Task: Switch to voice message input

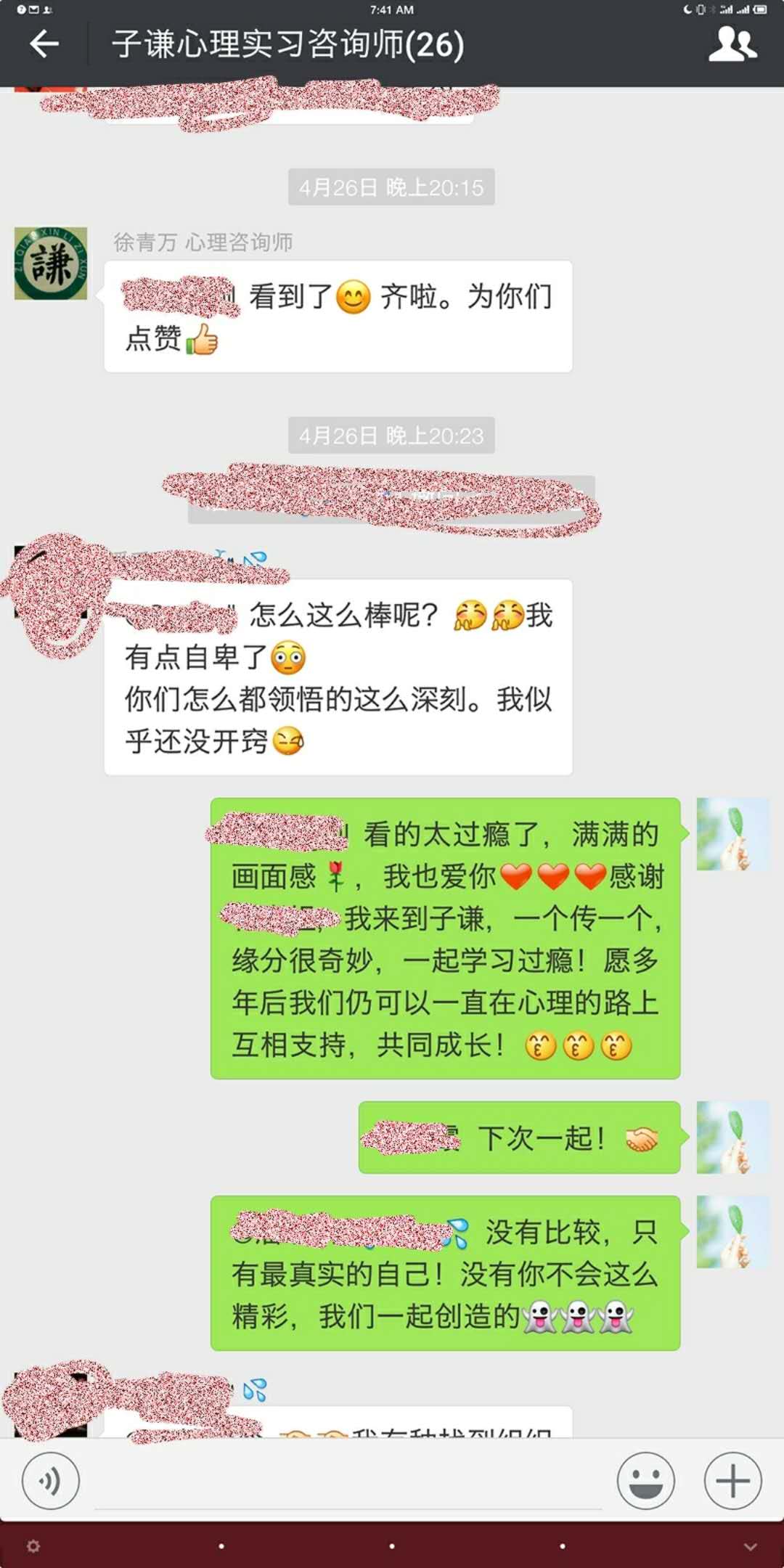Action: pyautogui.click(x=50, y=1481)
